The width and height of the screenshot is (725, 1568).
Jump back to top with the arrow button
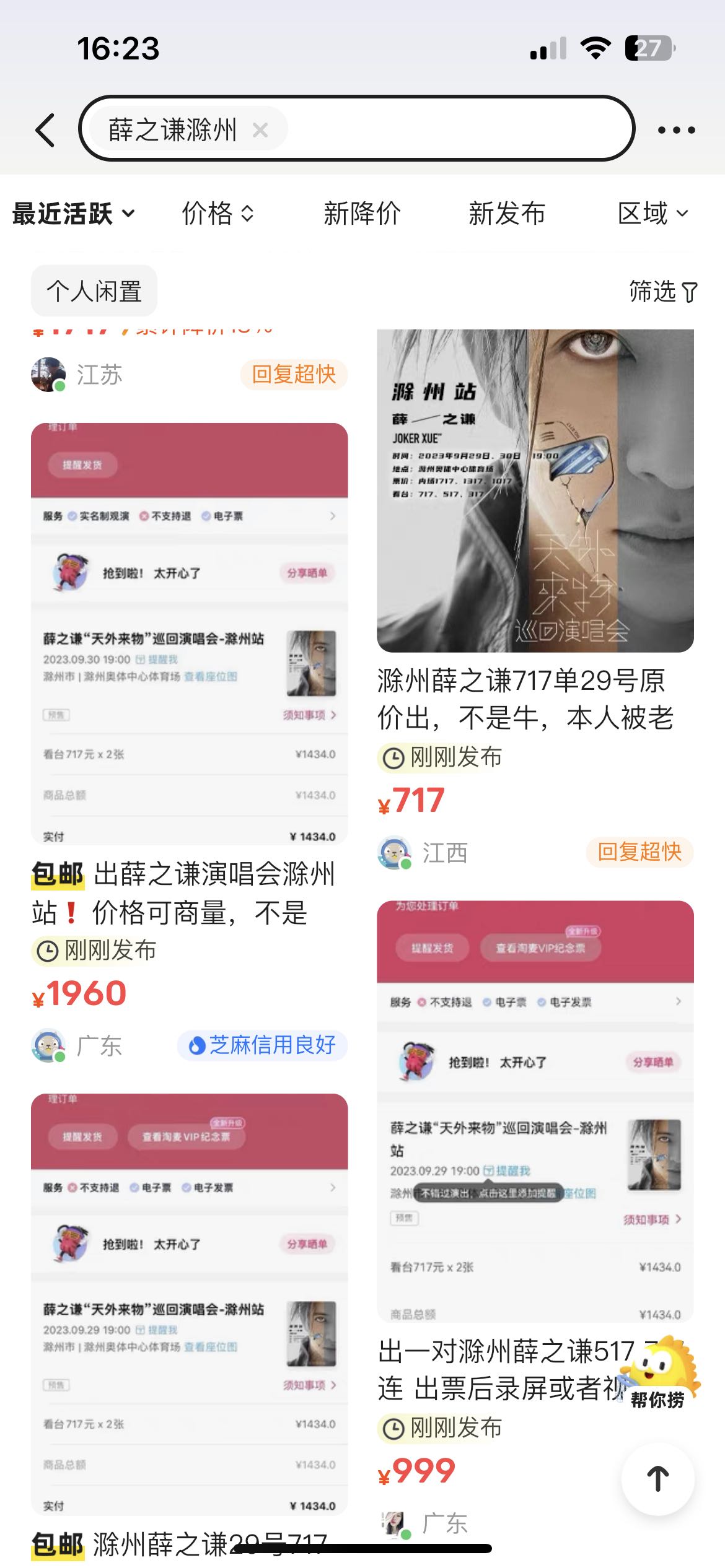pyautogui.click(x=657, y=1479)
